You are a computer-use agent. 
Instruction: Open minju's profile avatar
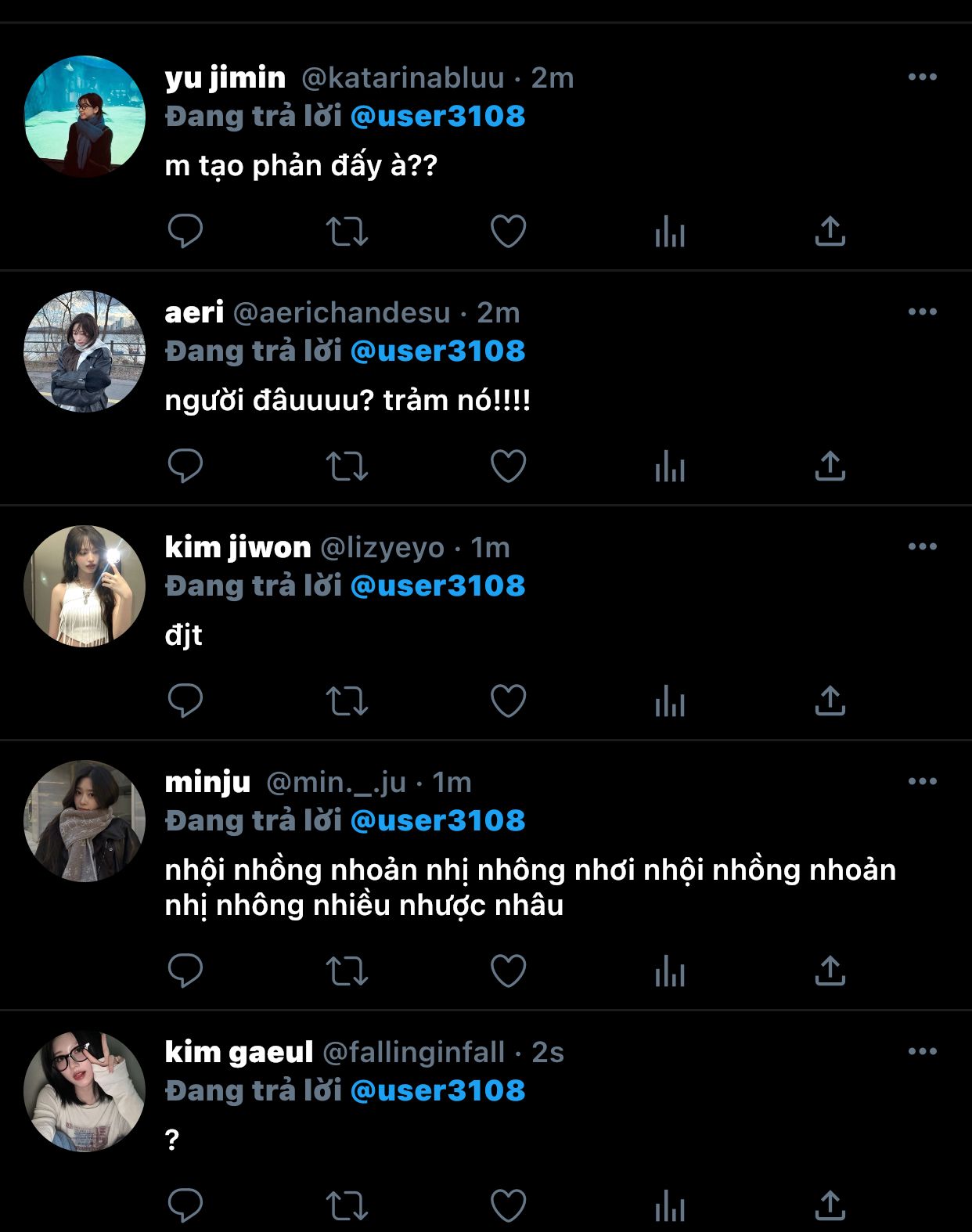click(85, 820)
